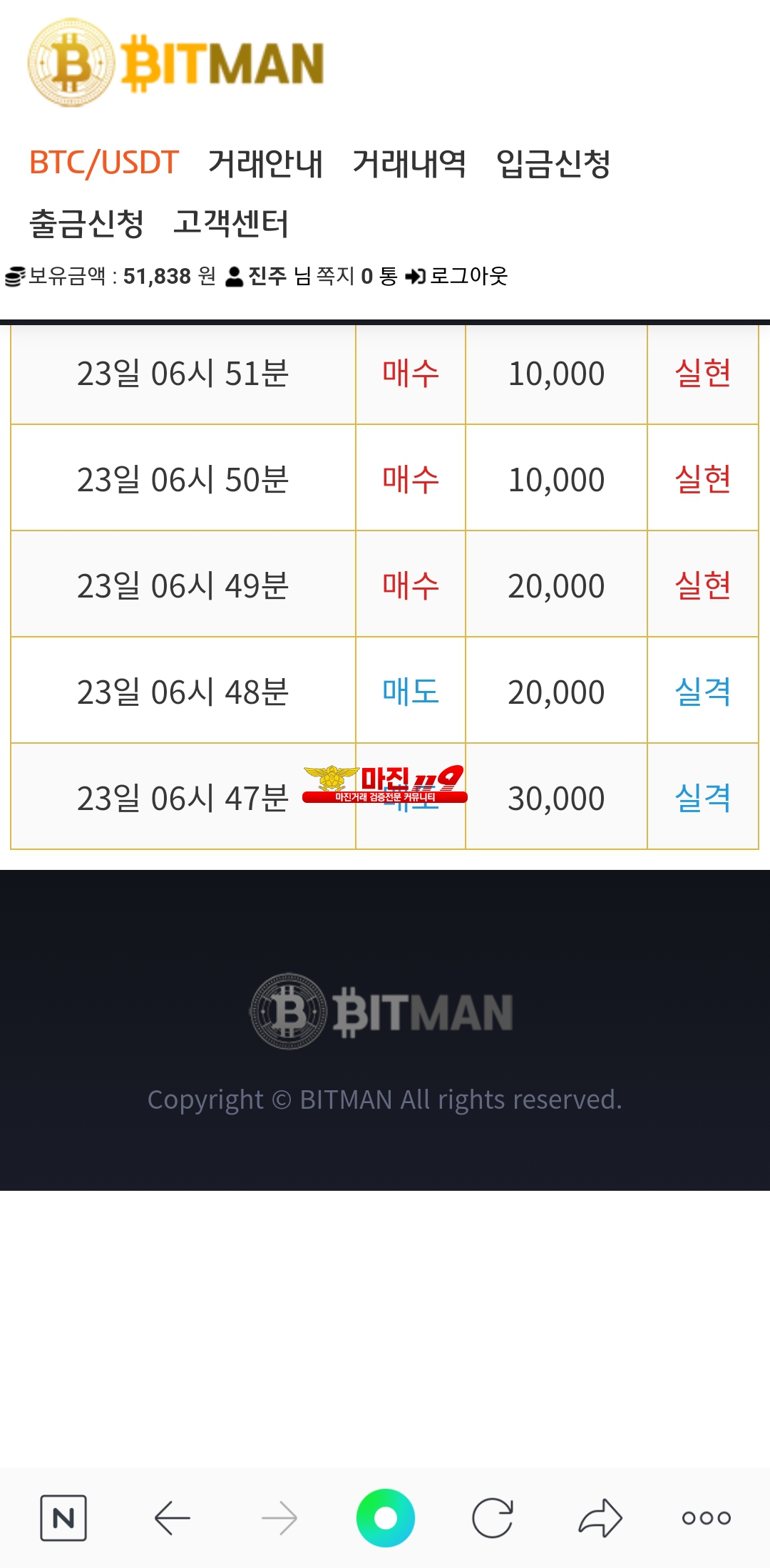
Task: Go back with browser back arrow
Action: (x=172, y=1518)
